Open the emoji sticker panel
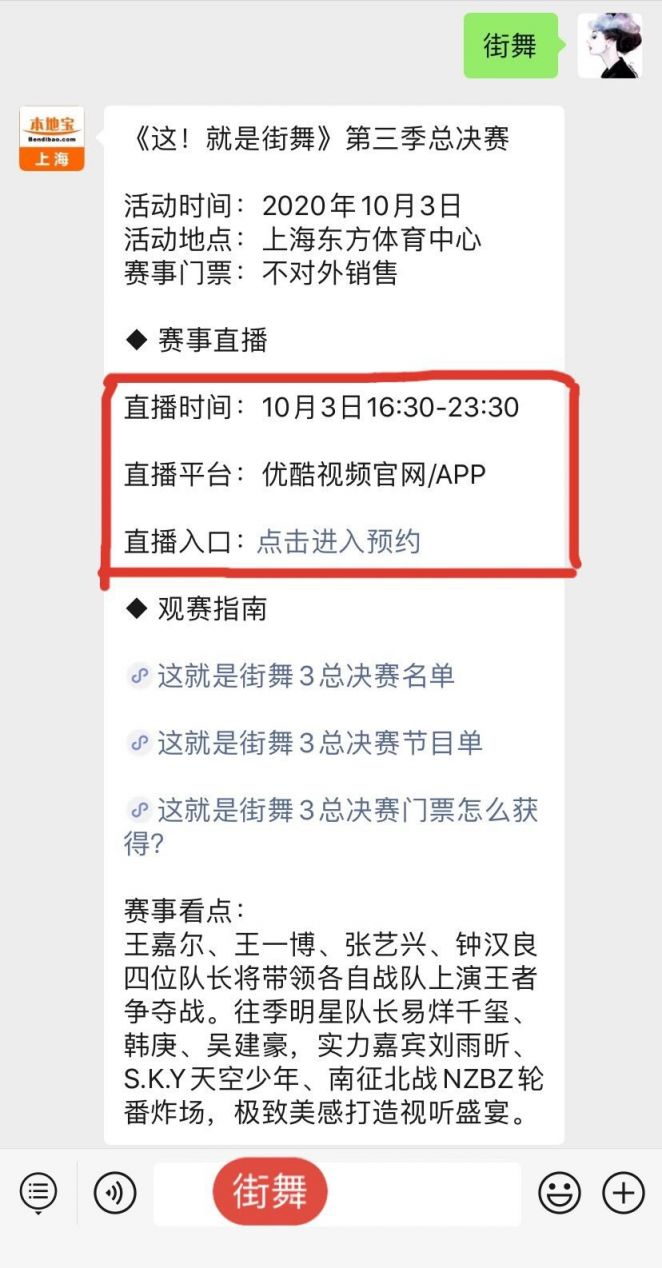 [x=560, y=1192]
